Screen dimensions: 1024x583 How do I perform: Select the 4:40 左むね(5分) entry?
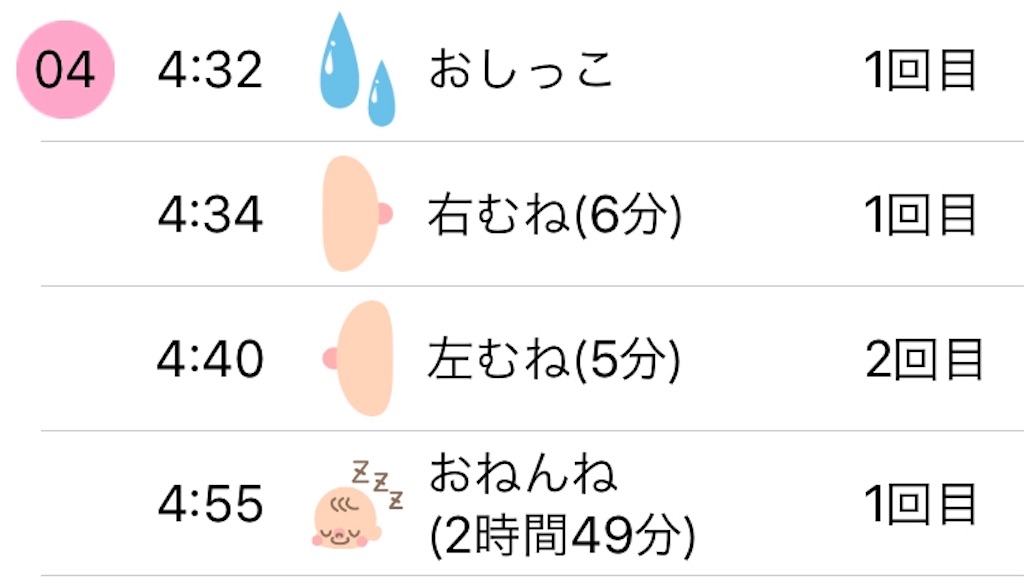click(553, 359)
